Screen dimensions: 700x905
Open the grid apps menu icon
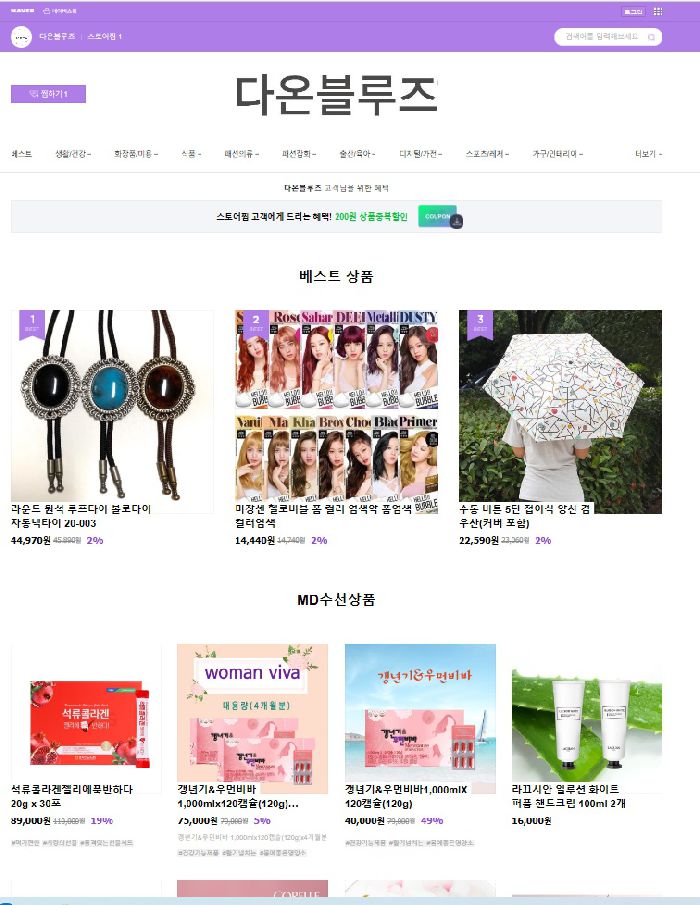[657, 11]
